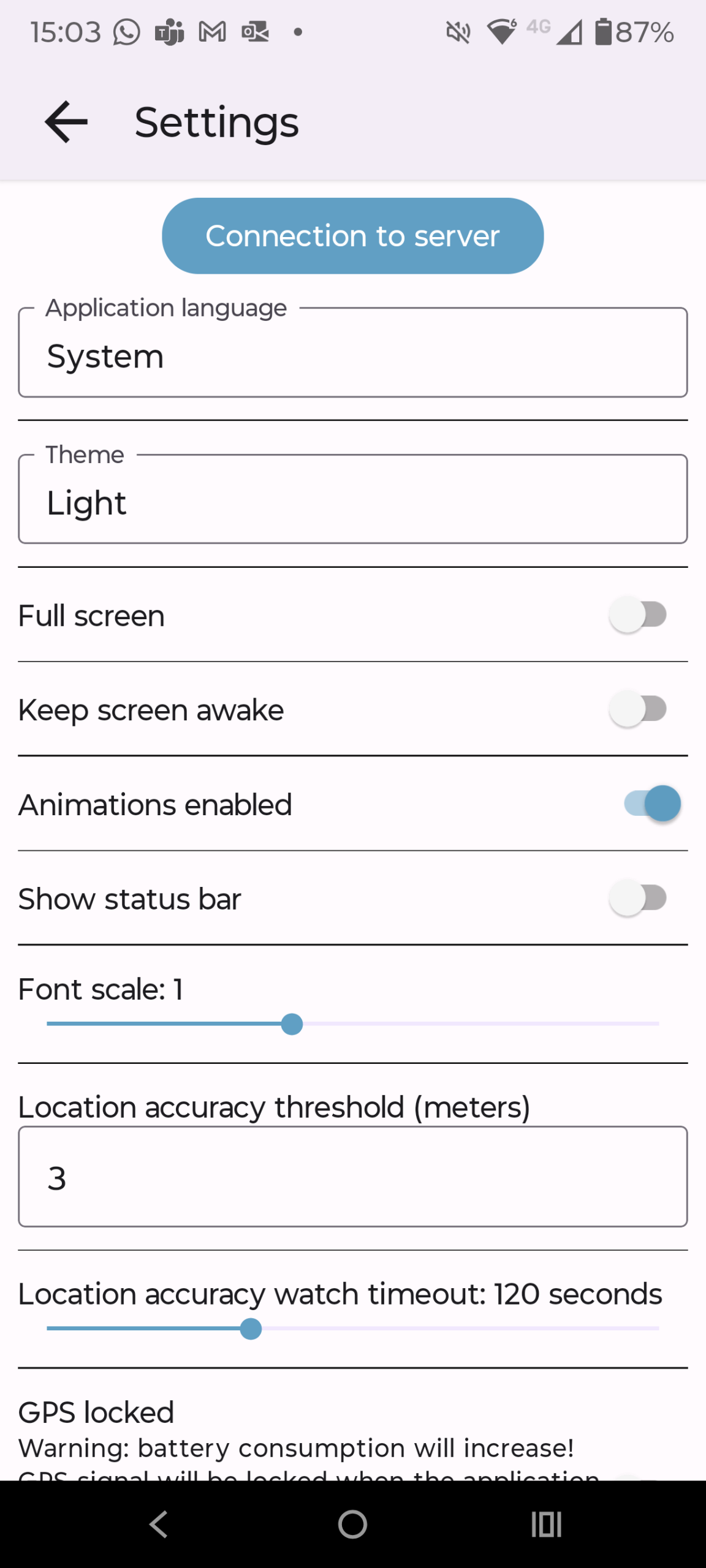
Task: Turn on Keep screen awake
Action: 639,709
